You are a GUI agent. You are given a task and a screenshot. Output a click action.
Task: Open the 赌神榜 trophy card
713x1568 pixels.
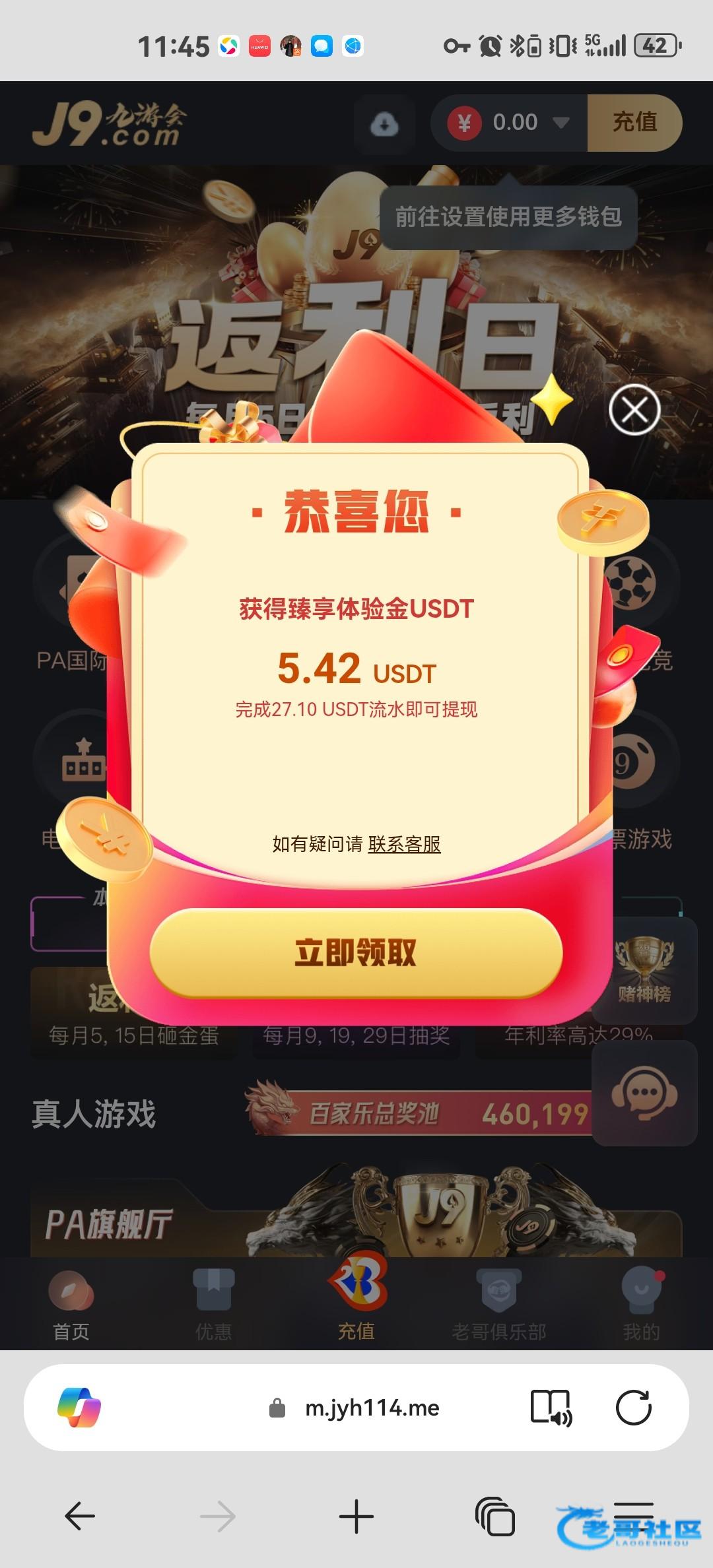[644, 970]
